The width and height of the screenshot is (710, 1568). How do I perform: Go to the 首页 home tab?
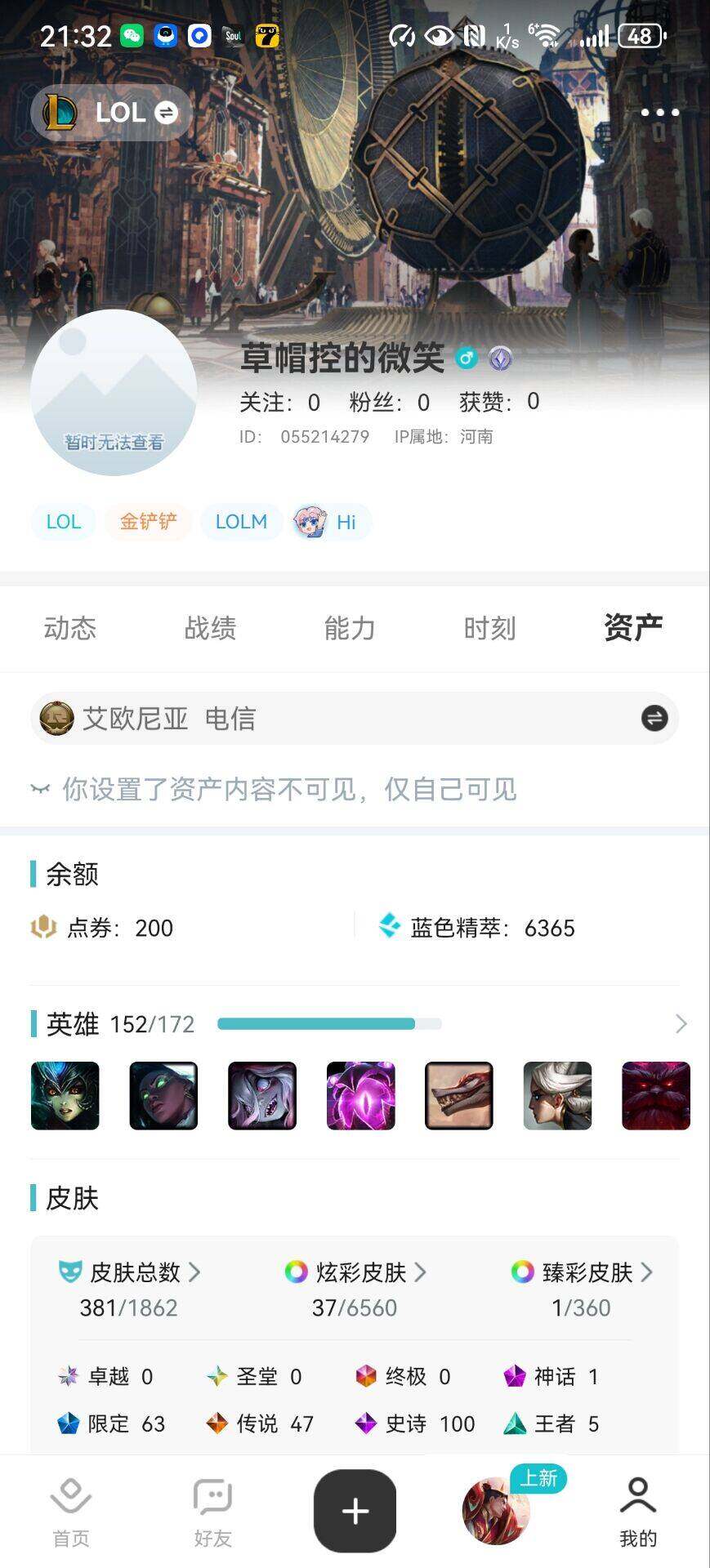[71, 1512]
